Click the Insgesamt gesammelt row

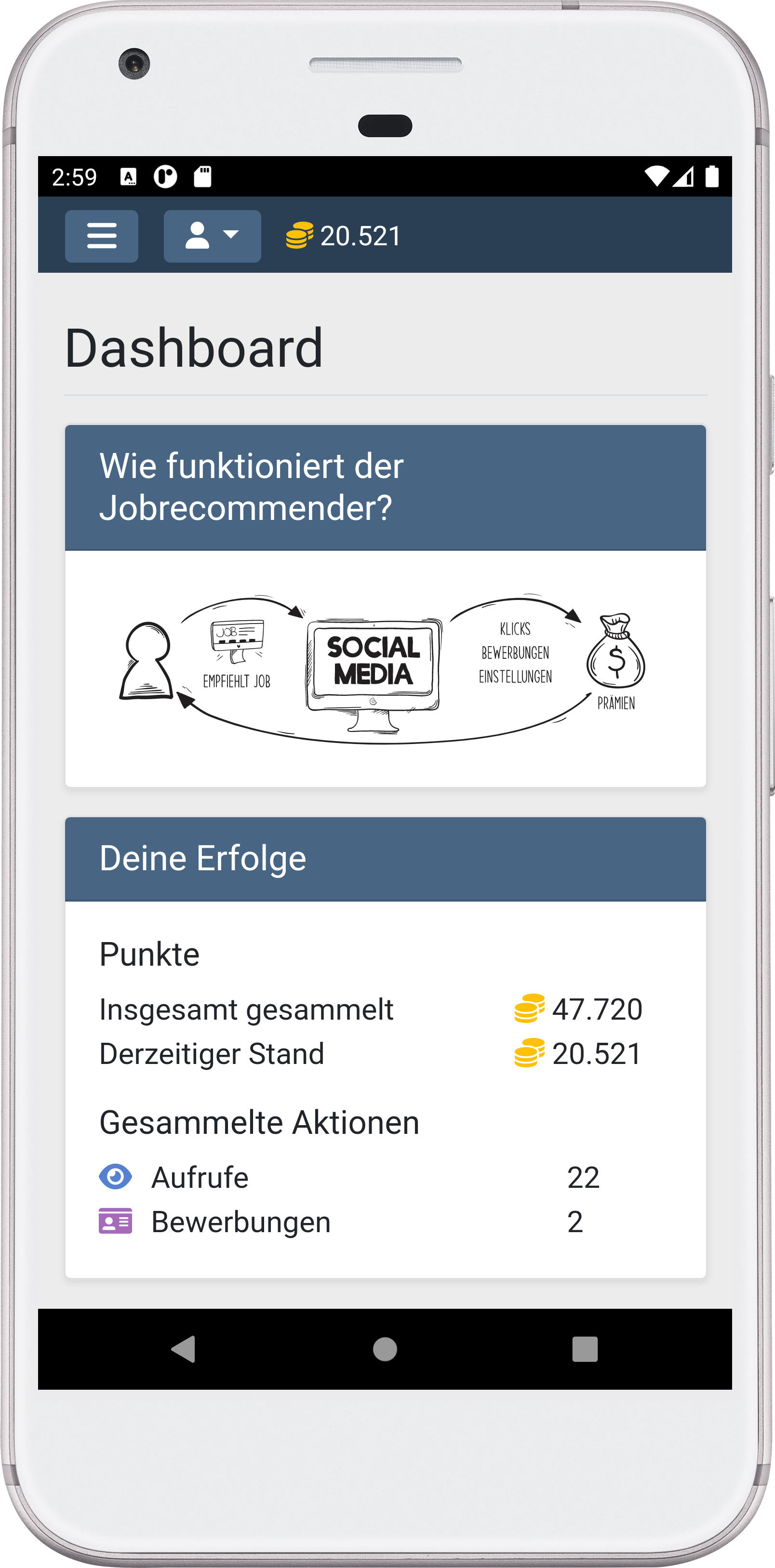coord(247,1008)
